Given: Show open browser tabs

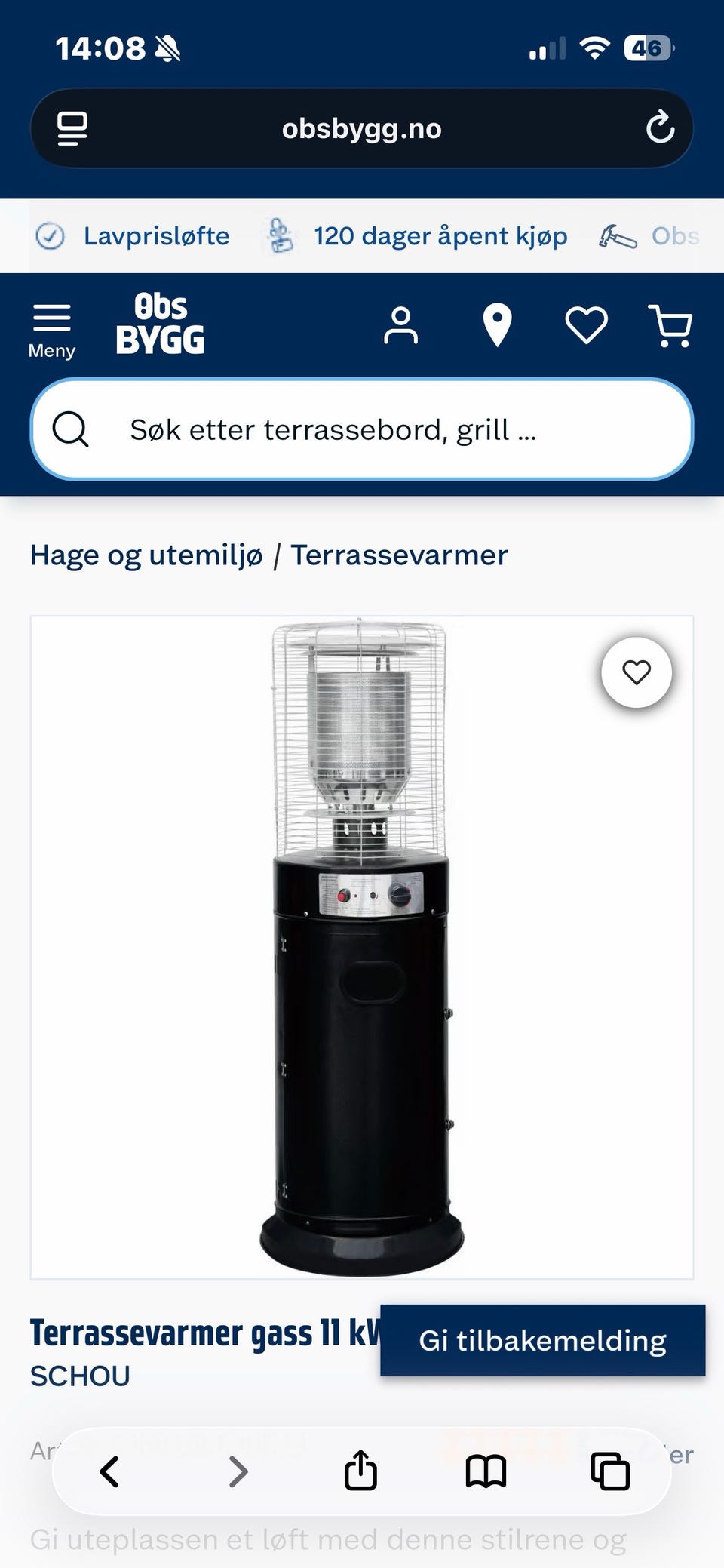Looking at the screenshot, I should (610, 1471).
